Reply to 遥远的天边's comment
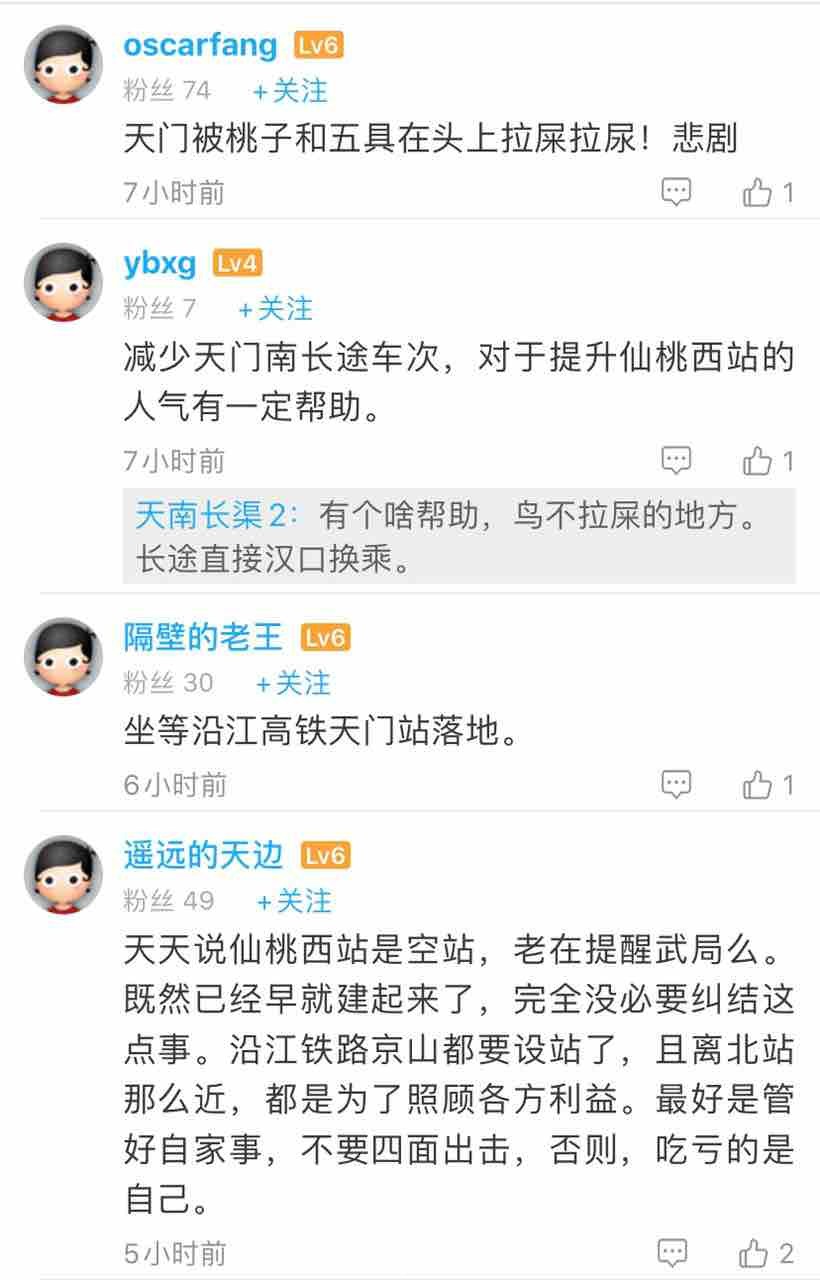This screenshot has width=820, height=1280. [673, 1252]
